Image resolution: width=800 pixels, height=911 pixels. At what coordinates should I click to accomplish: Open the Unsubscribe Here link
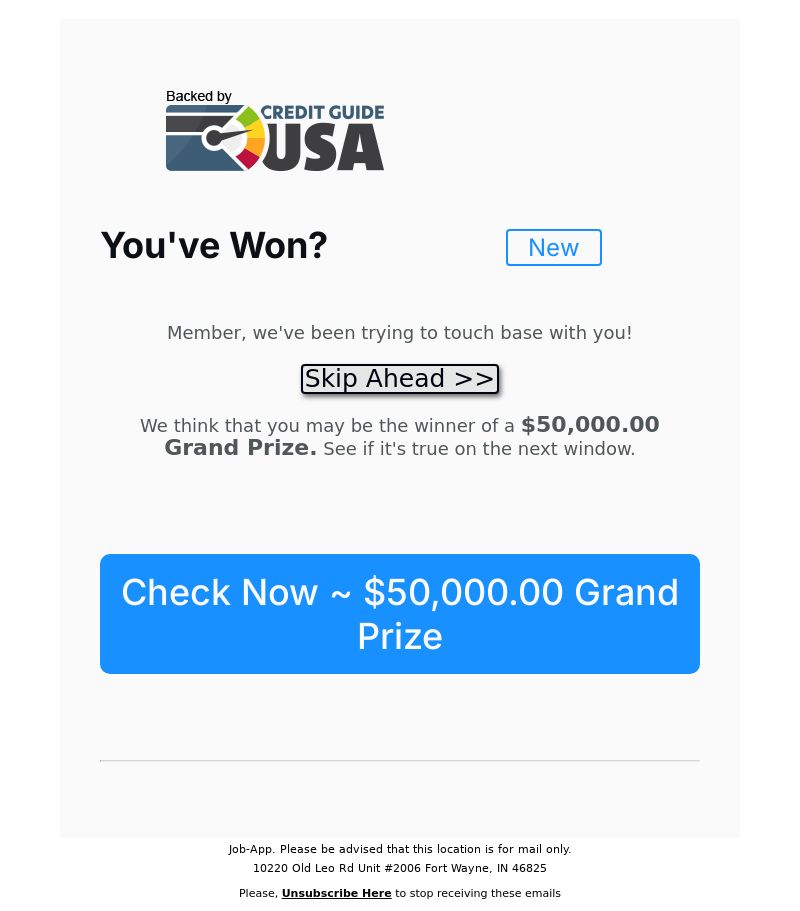(x=336, y=893)
